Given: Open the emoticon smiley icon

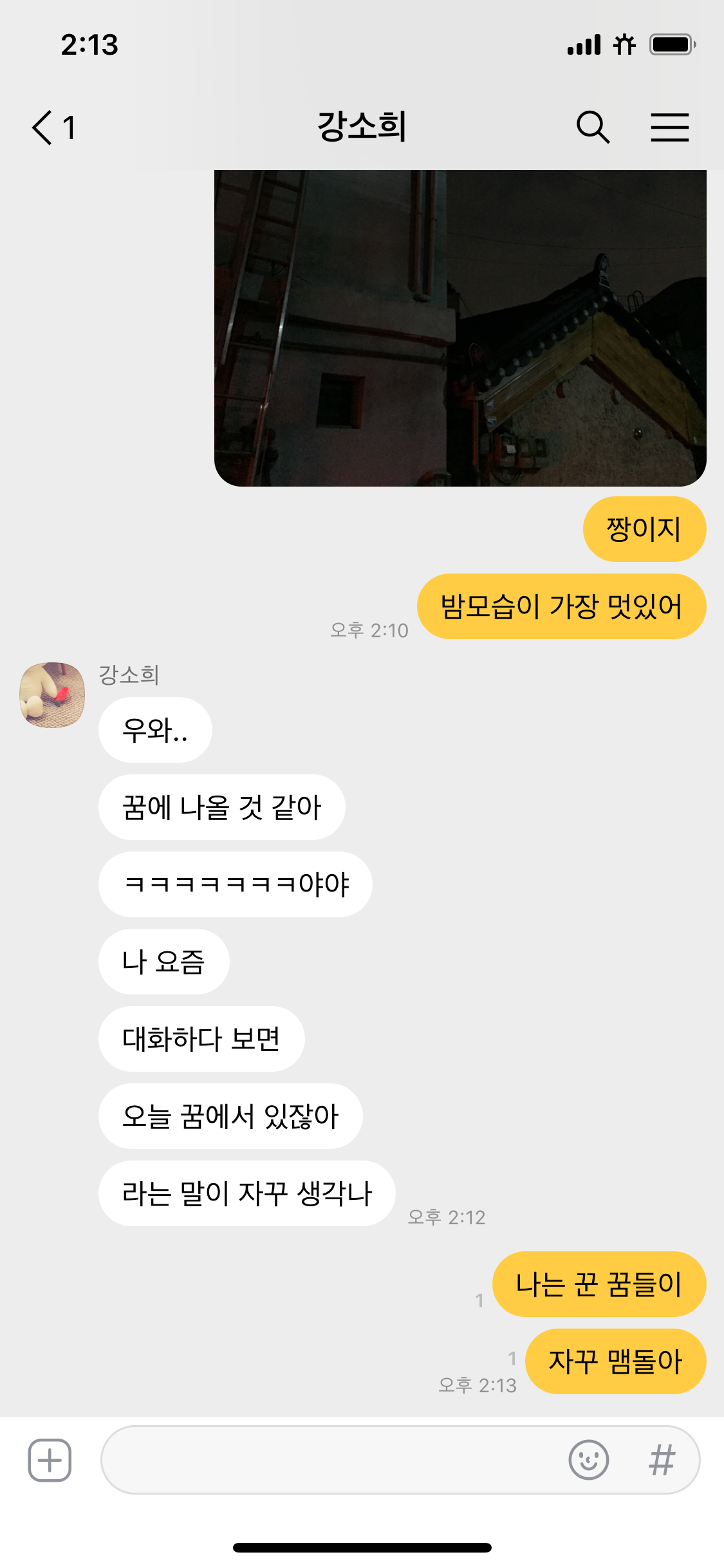Looking at the screenshot, I should pos(589,1460).
